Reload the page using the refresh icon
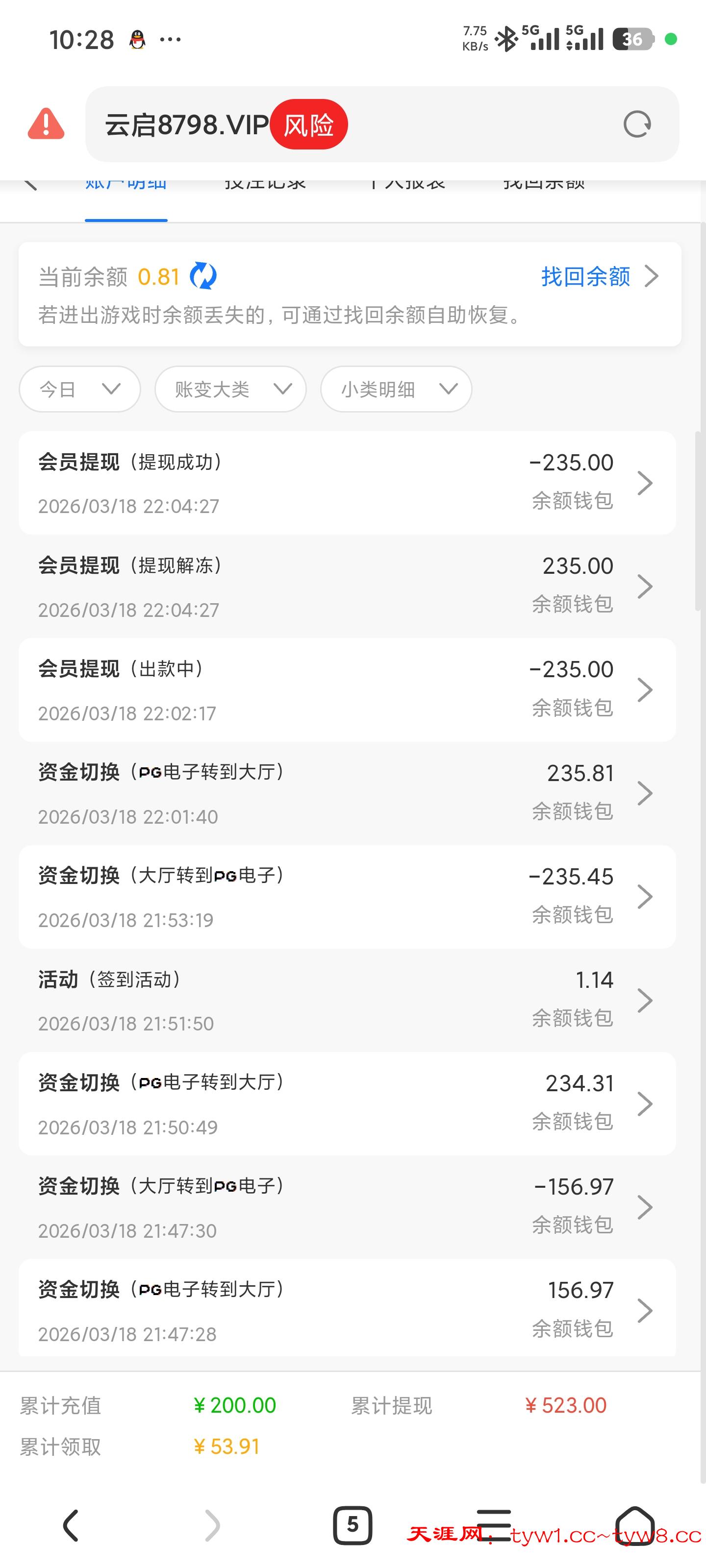Viewport: 706px width, 1568px height. pos(637,124)
